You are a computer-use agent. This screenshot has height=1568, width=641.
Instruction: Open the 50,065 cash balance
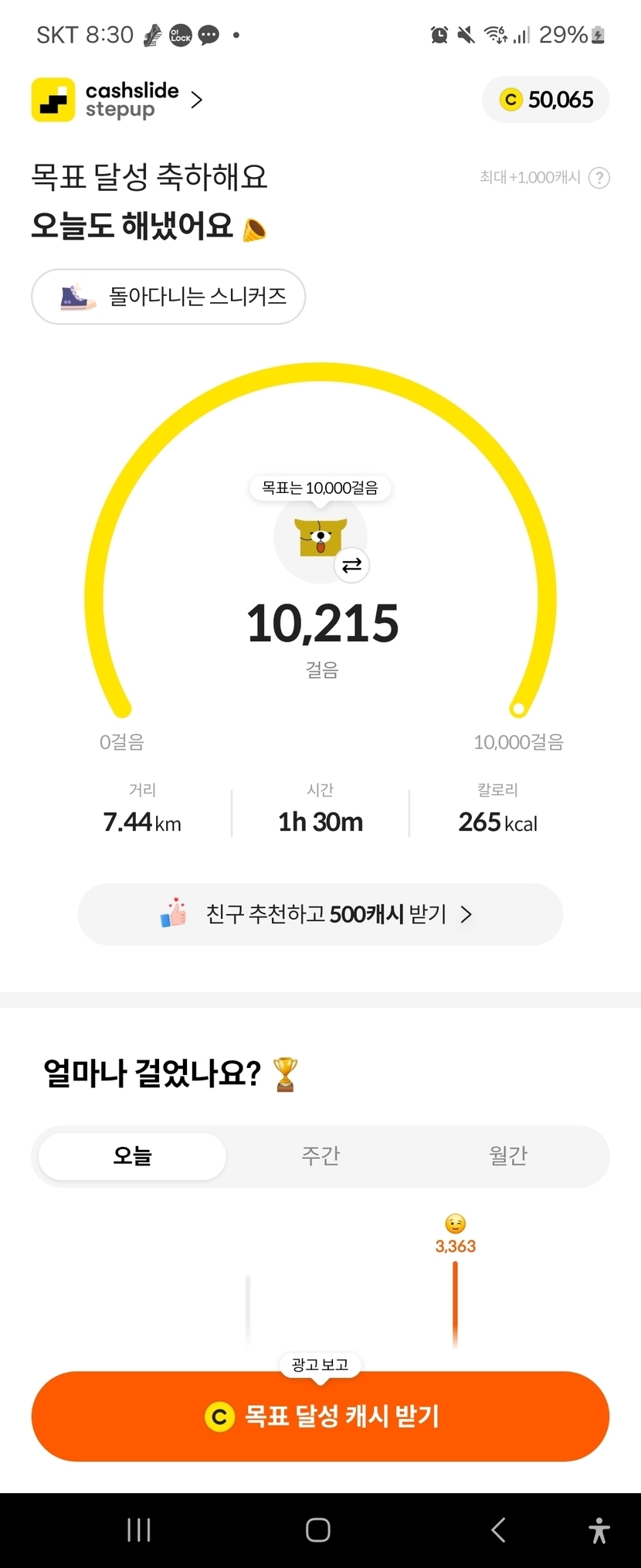click(546, 100)
